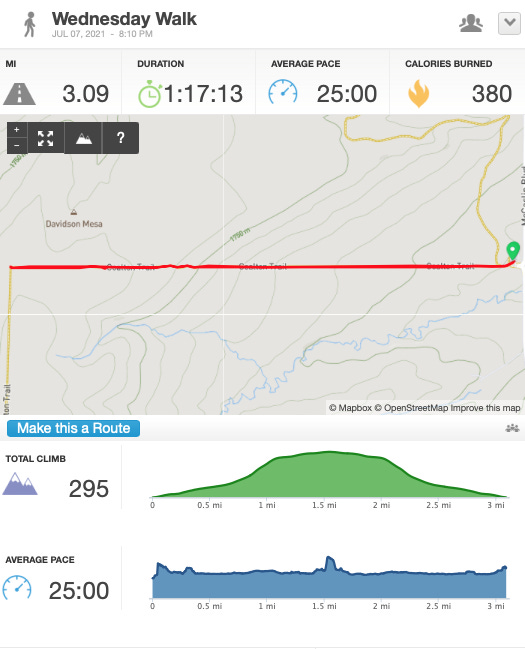This screenshot has width=525, height=649.
Task: Switch to the terrain map view
Action: click(x=83, y=138)
